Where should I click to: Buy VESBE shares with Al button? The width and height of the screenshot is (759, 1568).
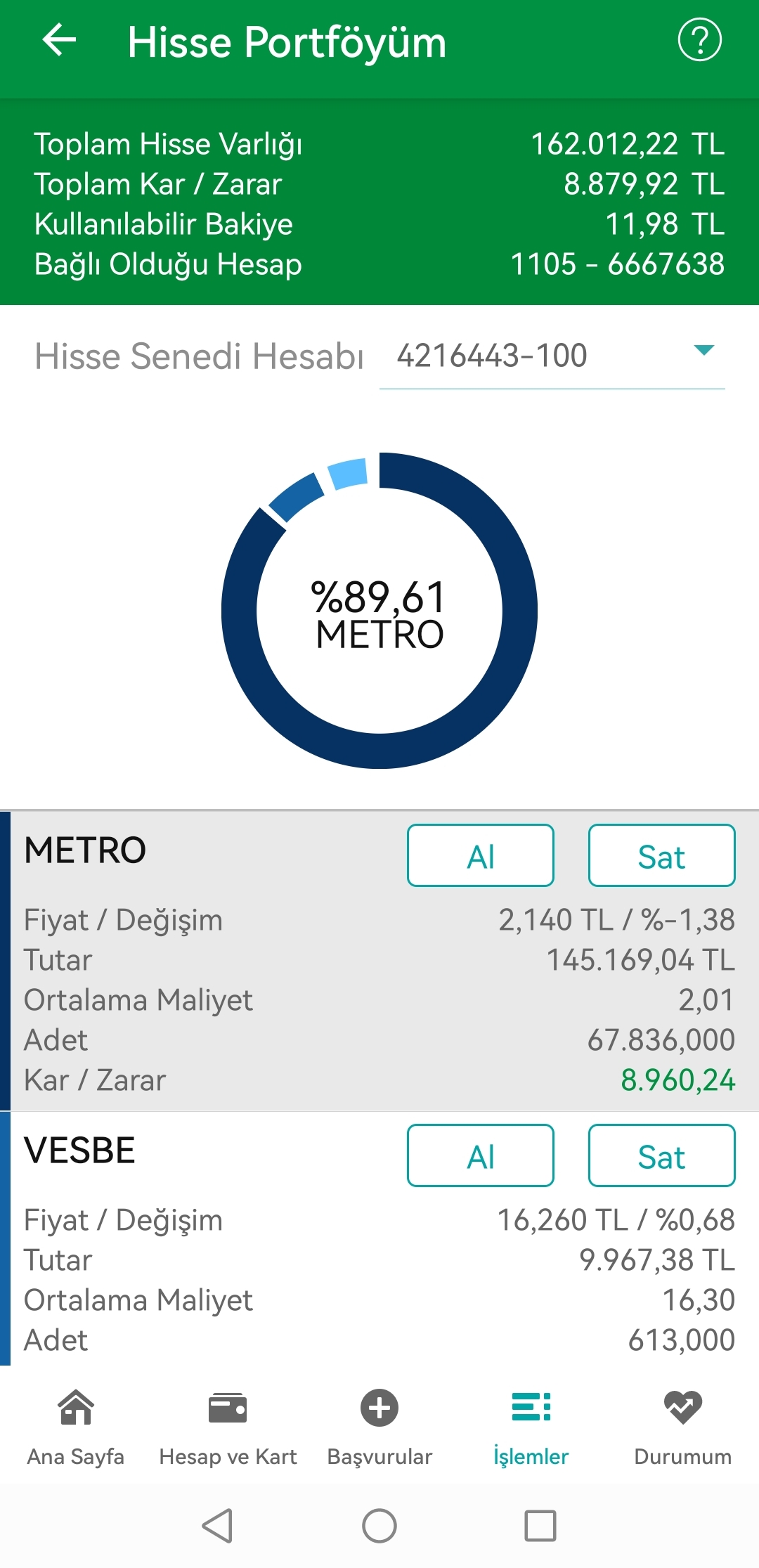tap(481, 1155)
